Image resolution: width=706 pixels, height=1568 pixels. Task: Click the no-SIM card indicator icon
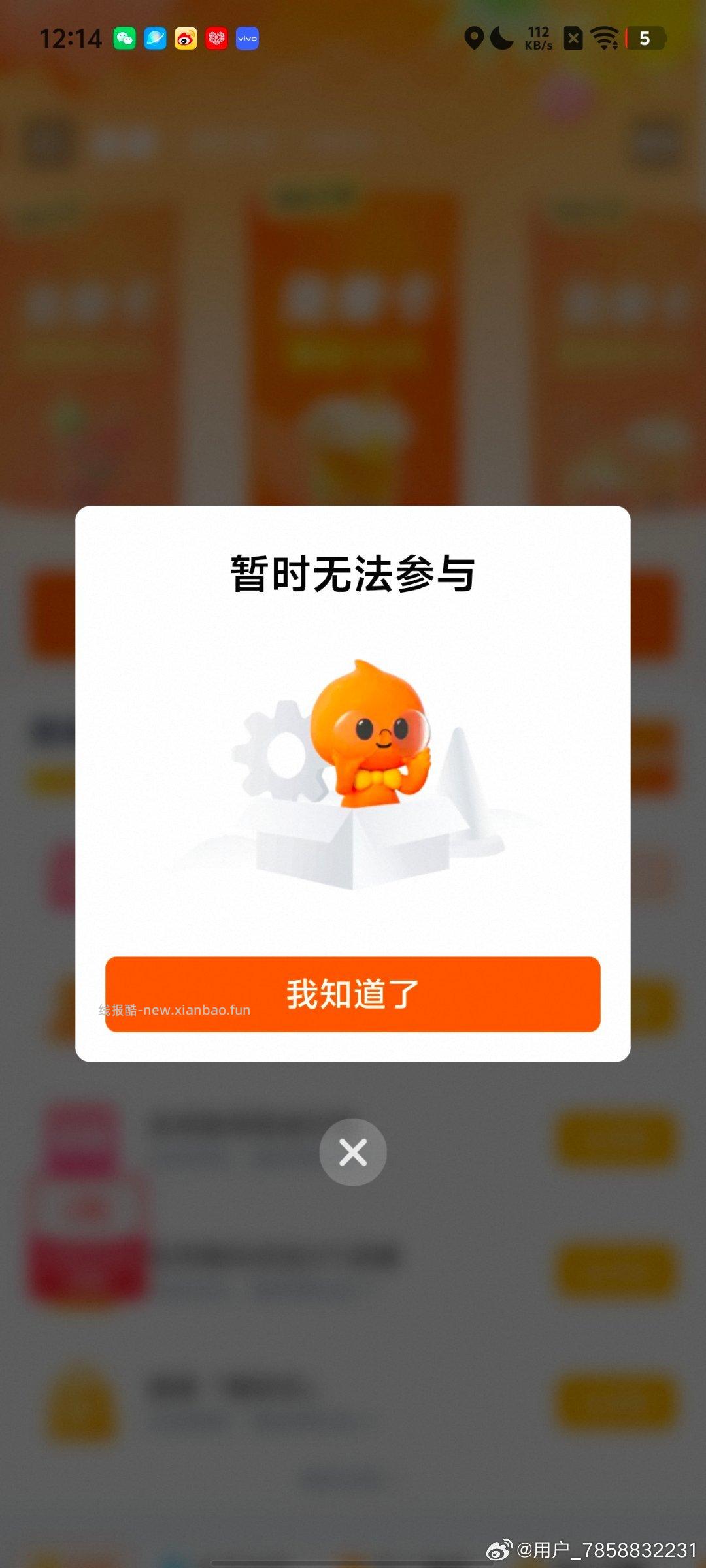click(x=573, y=39)
